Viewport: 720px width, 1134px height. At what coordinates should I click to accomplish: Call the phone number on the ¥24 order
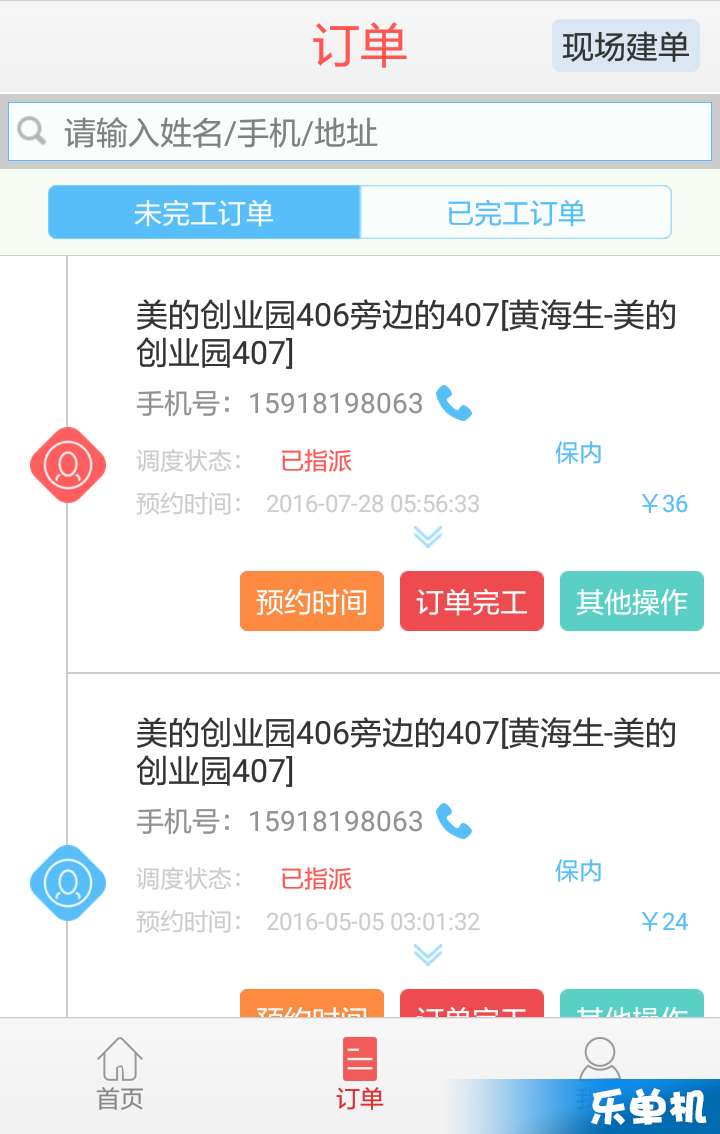(x=454, y=822)
